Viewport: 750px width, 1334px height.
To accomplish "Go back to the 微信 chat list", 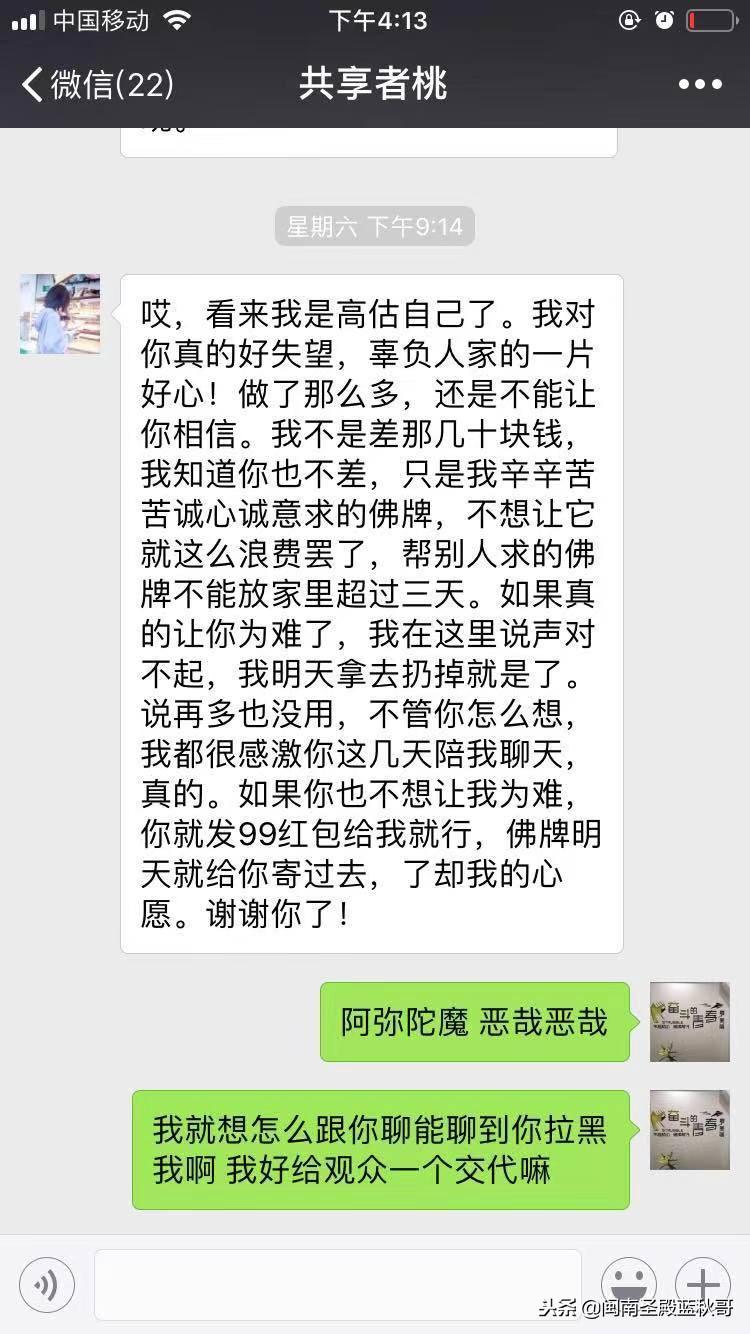I will [x=97, y=84].
